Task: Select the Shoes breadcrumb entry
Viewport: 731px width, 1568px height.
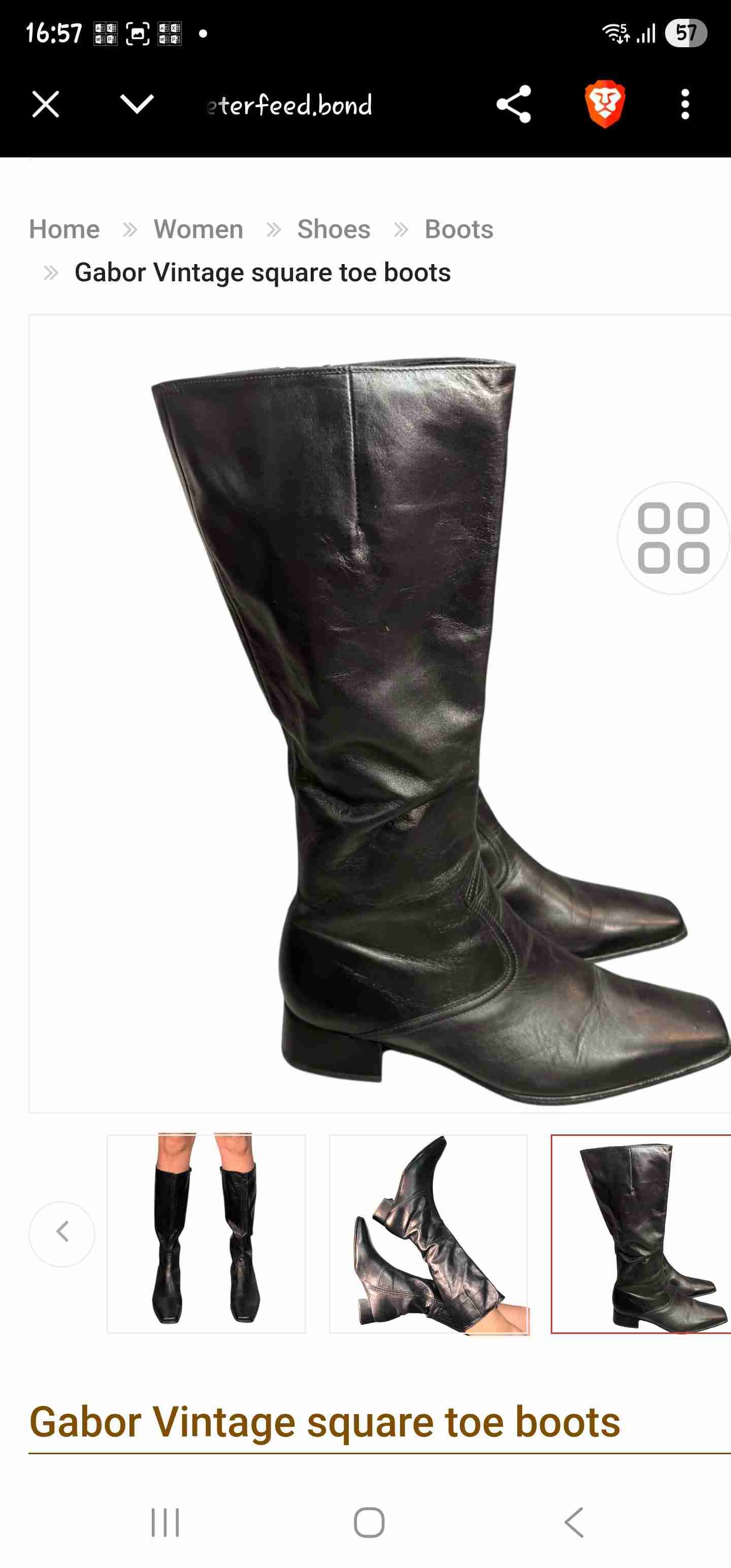Action: coord(334,230)
